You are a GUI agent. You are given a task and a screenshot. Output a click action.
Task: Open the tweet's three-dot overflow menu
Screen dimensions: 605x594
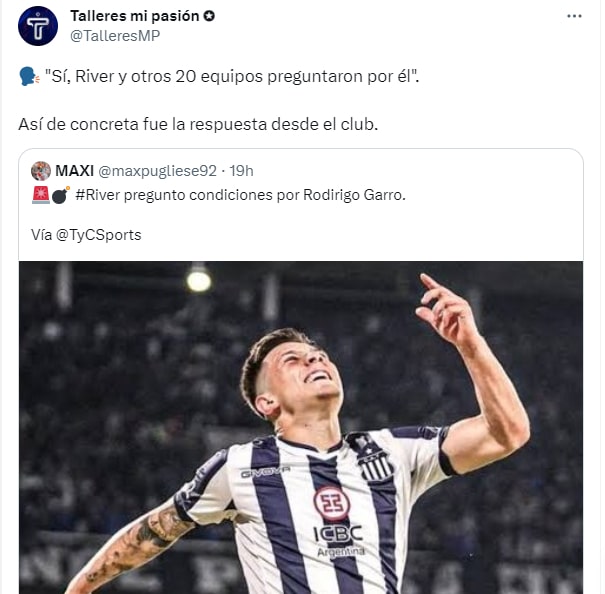pos(574,16)
